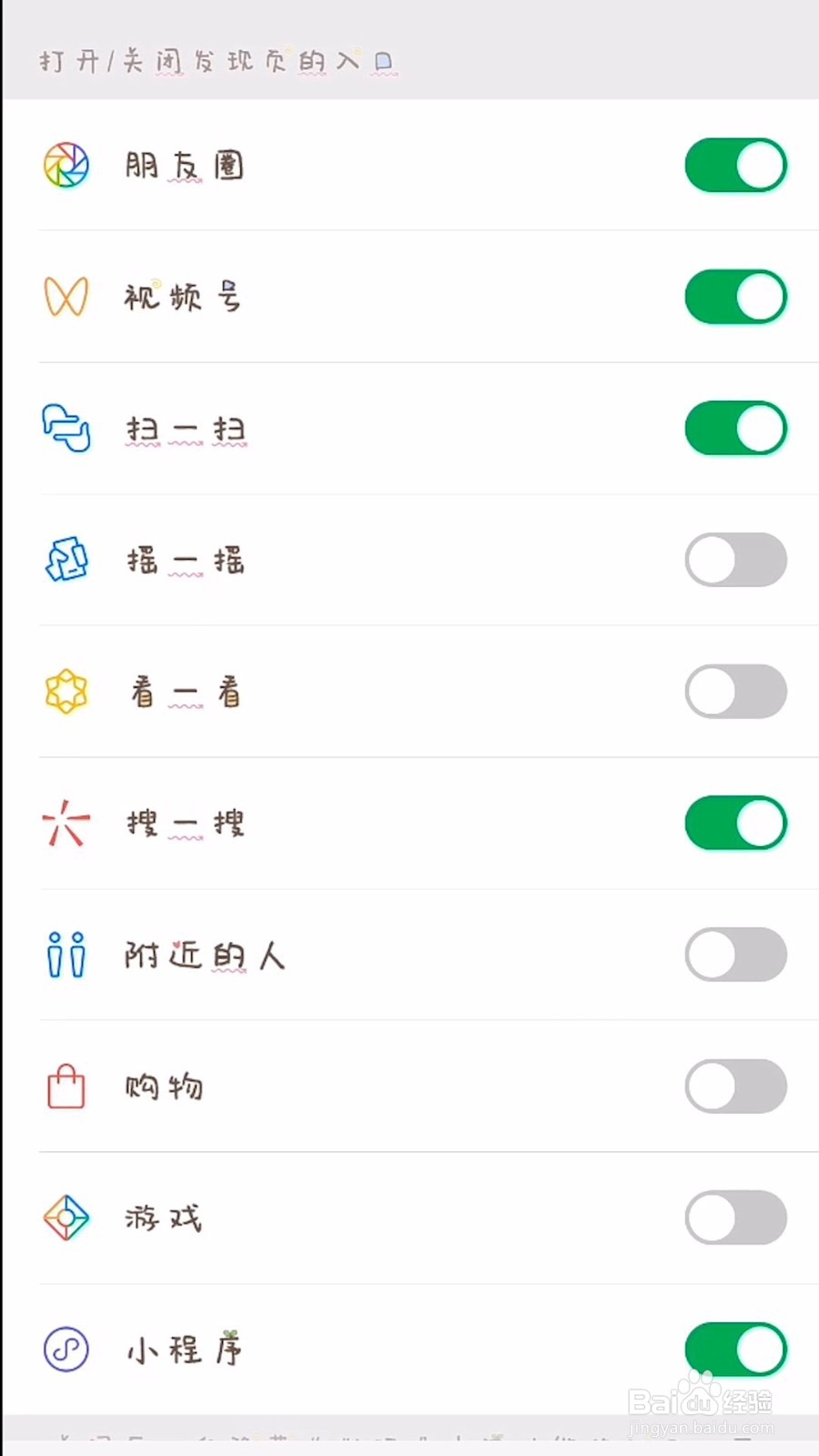Enable the Nearby People (附近的人) switch
Screen dimensions: 819x1456
[736, 955]
